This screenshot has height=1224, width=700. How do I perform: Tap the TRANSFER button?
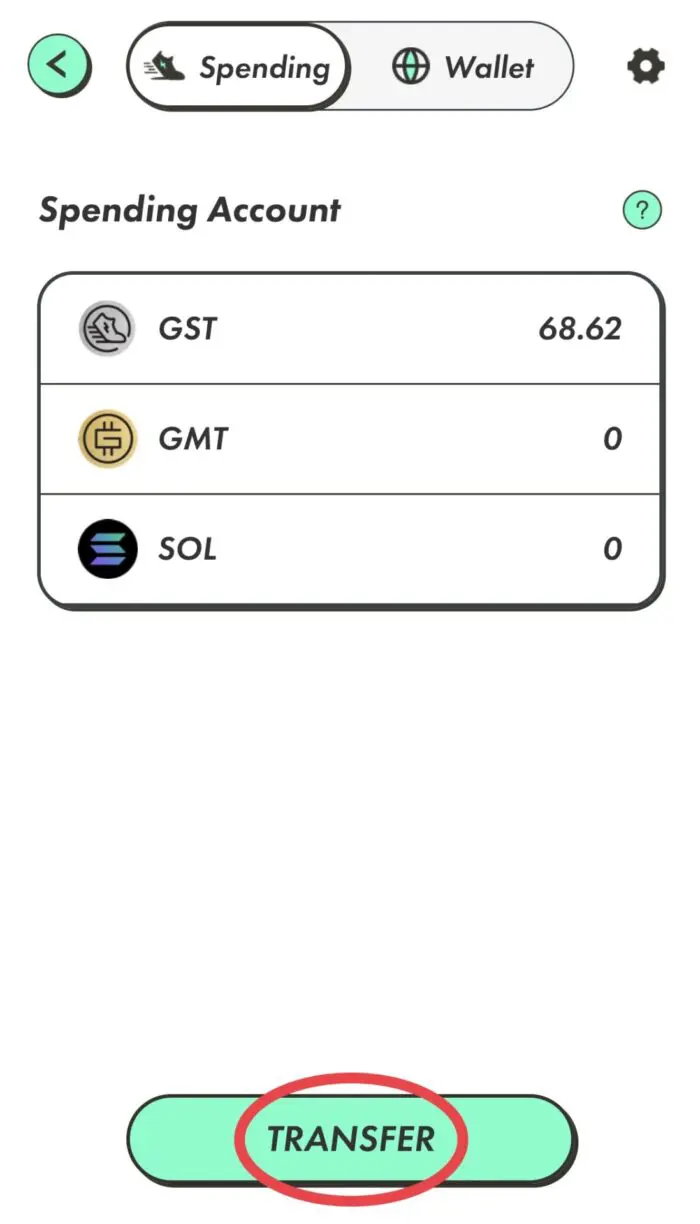pyautogui.click(x=352, y=1139)
